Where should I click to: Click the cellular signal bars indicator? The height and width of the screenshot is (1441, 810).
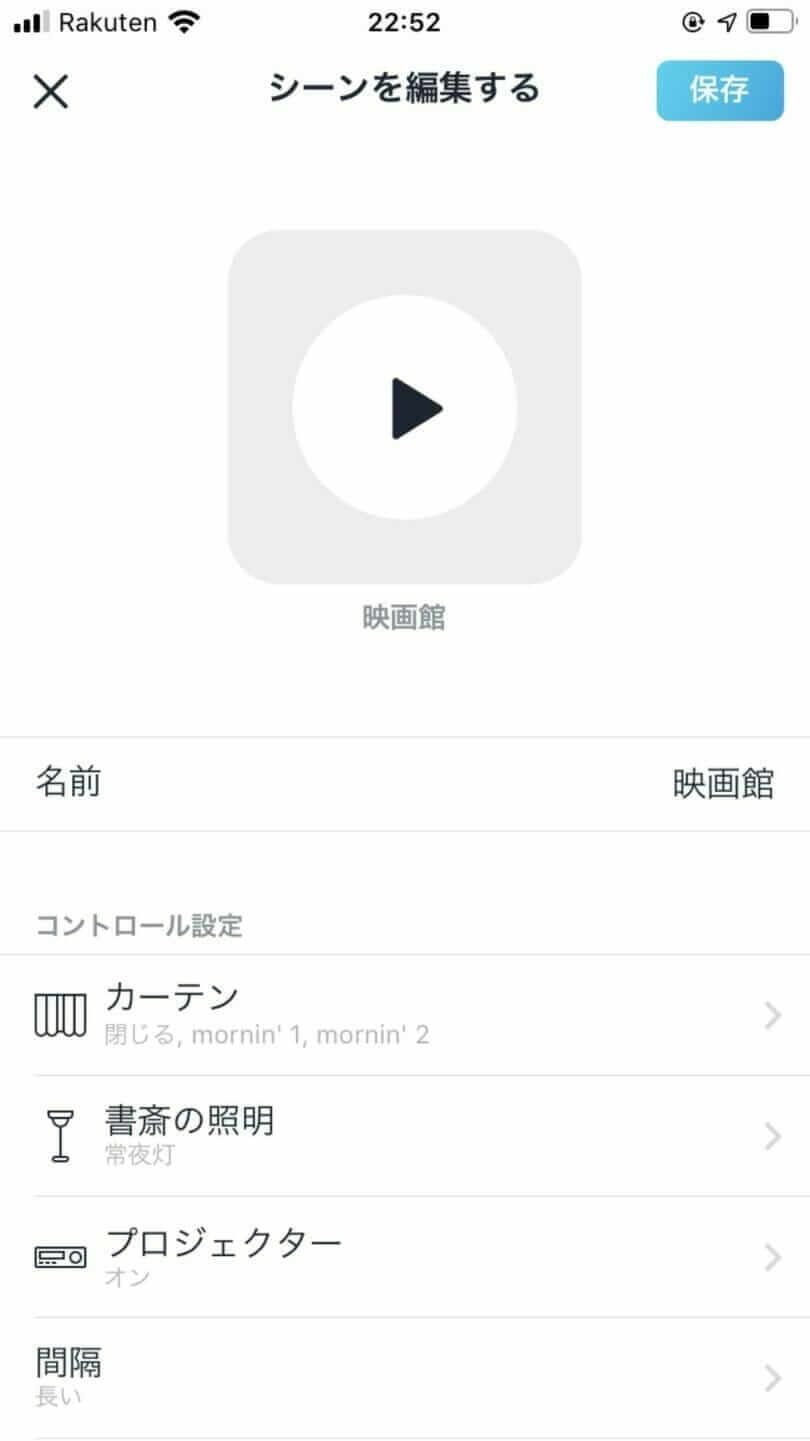click(28, 20)
